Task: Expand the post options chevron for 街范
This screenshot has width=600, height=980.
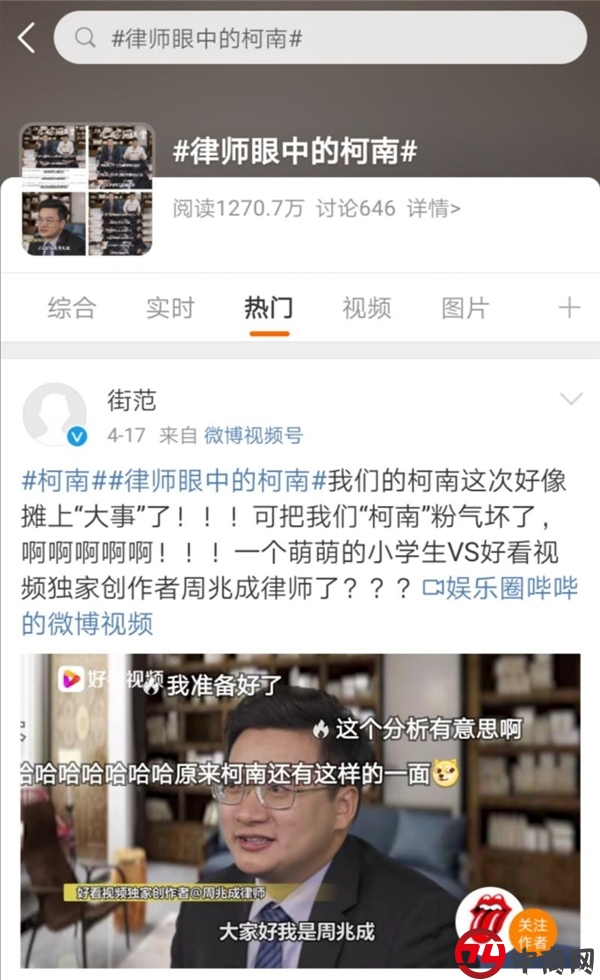Action: pyautogui.click(x=570, y=400)
